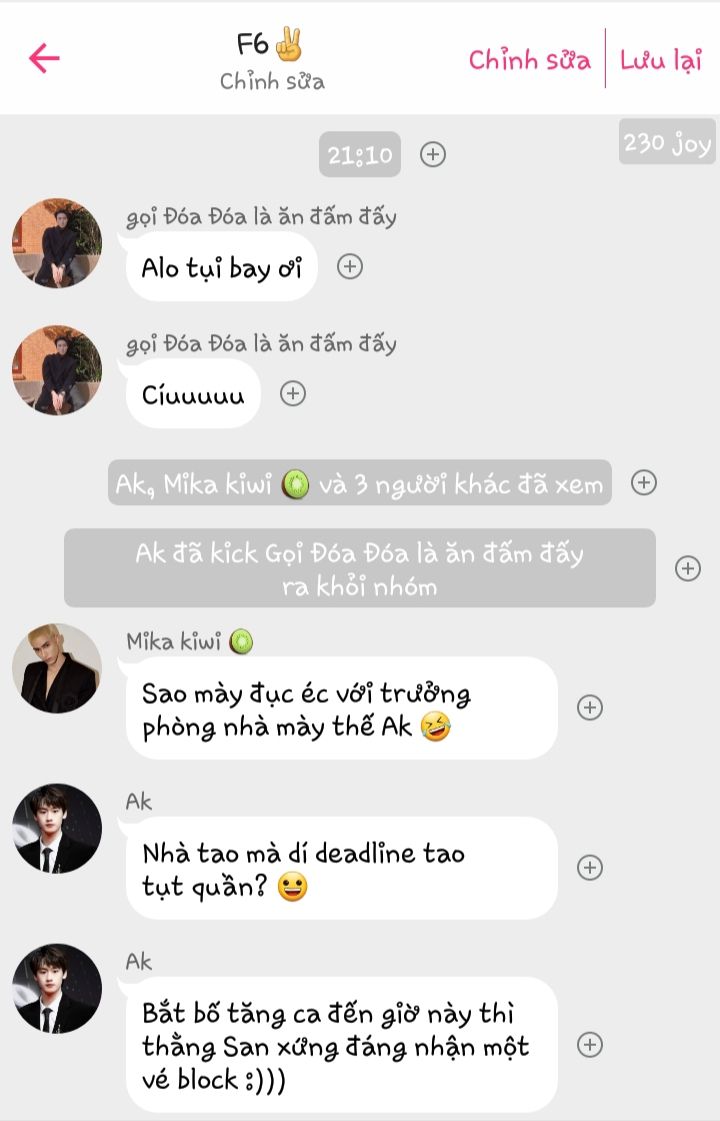Tap the plus beside the 'đã xem' notice
The height and width of the screenshot is (1121, 720).
[645, 483]
